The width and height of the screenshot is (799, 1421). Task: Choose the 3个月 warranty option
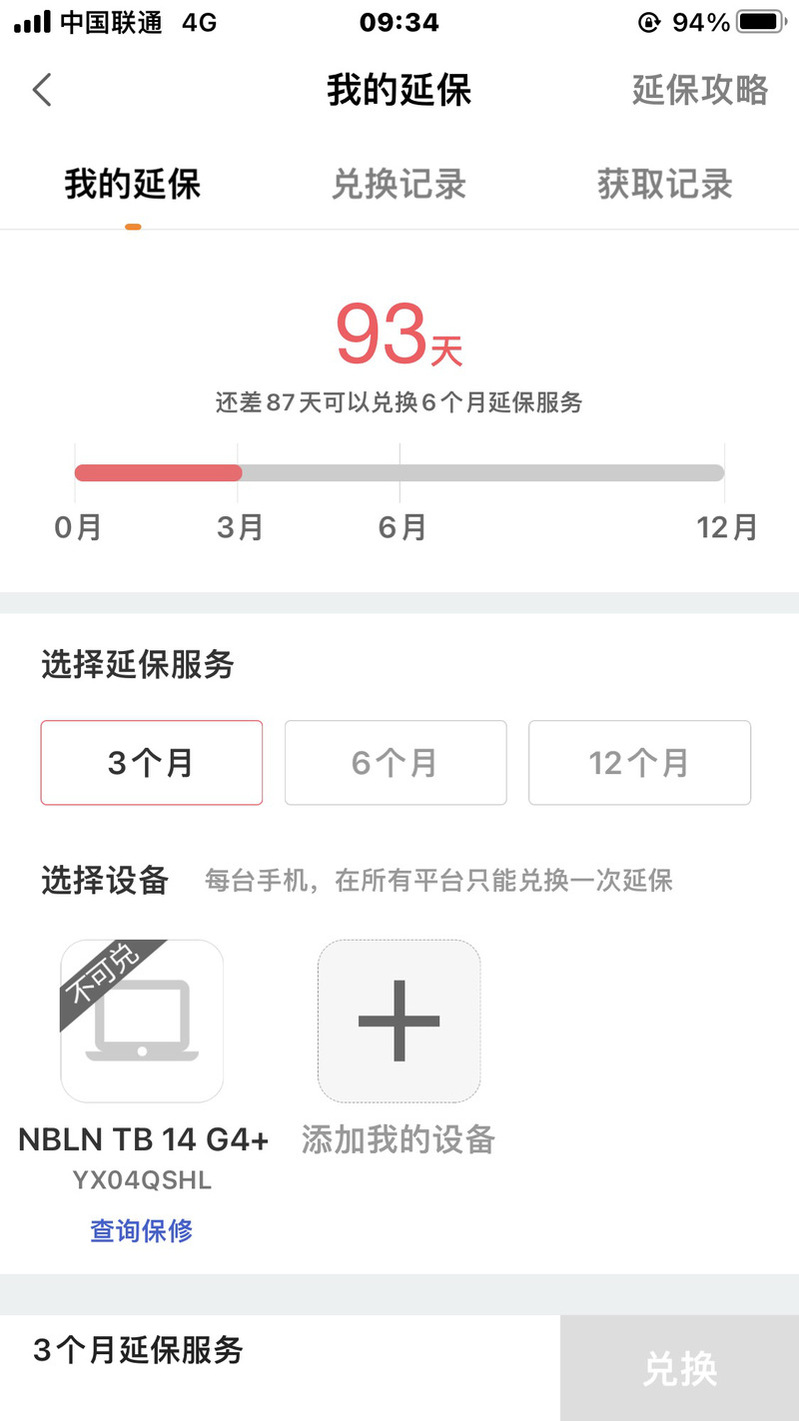click(151, 763)
